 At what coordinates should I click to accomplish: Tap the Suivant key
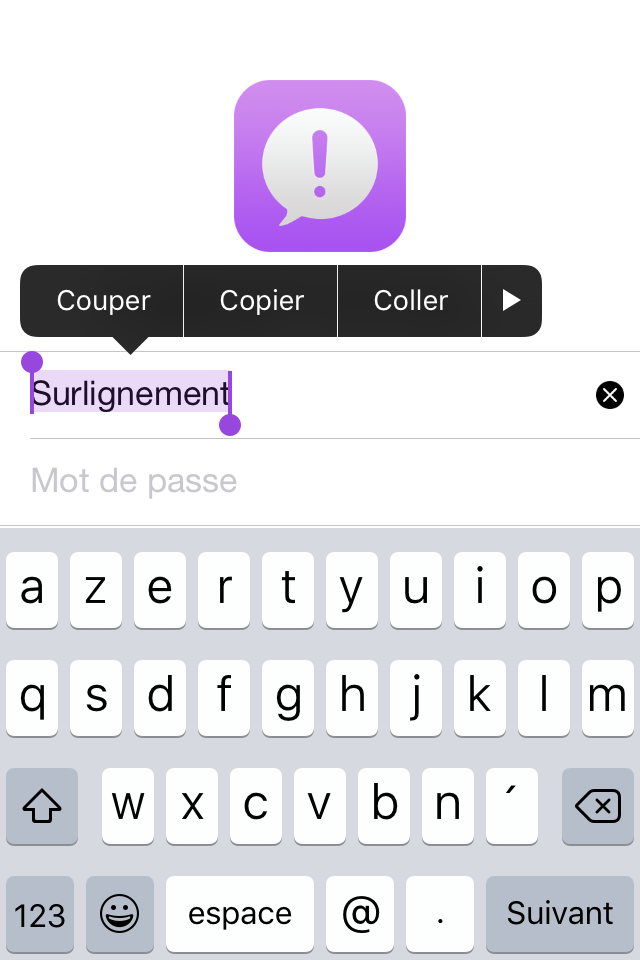click(560, 913)
